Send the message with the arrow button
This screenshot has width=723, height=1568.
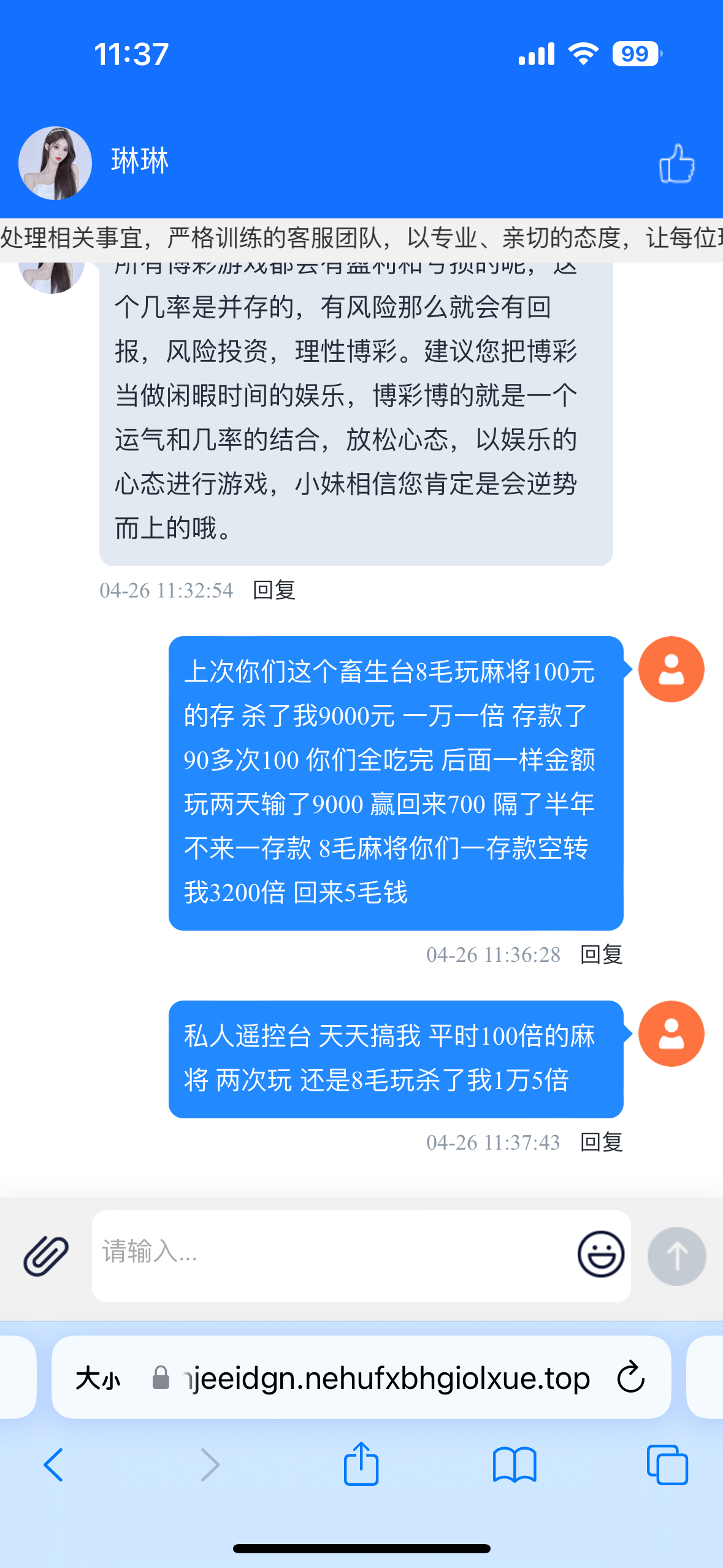[x=676, y=1256]
